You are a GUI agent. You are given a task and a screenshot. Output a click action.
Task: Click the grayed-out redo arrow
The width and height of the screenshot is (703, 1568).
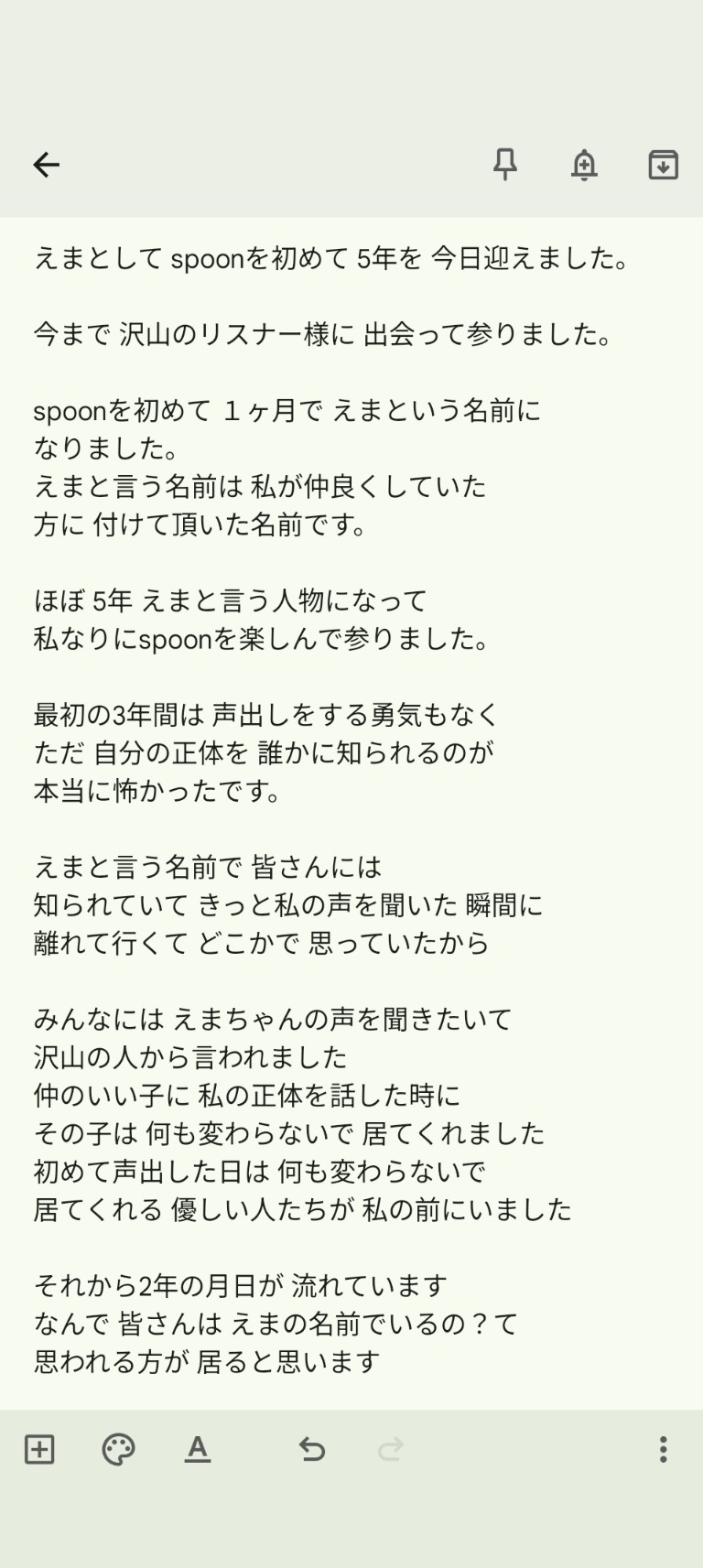click(390, 1449)
